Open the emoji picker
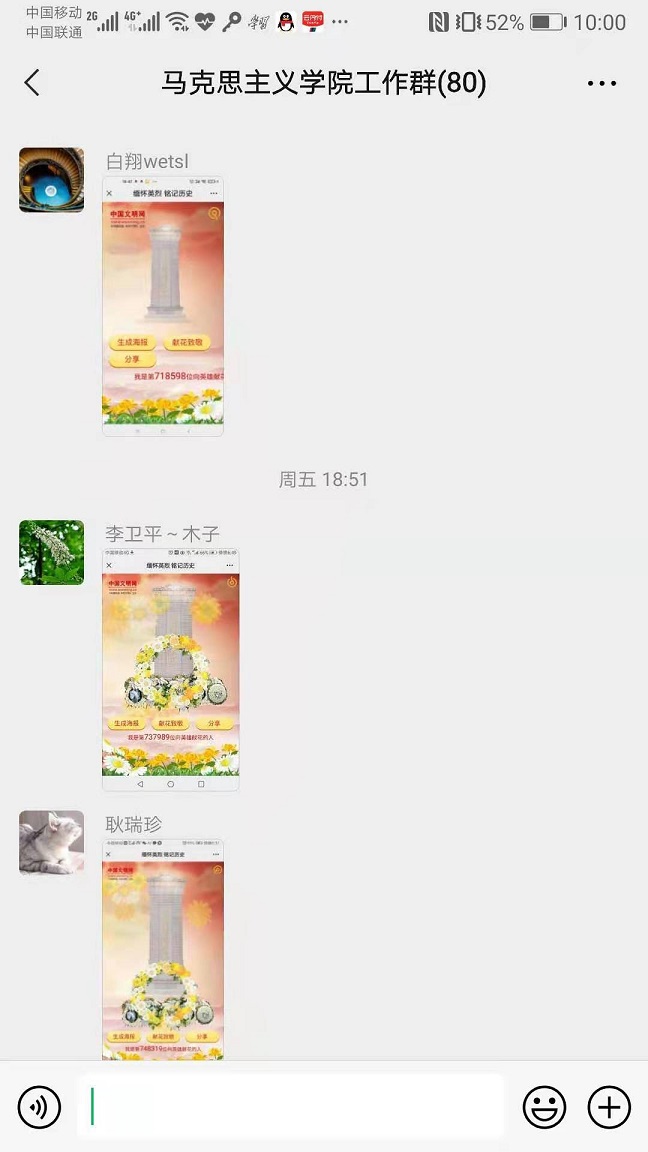This screenshot has width=648, height=1152. tap(544, 1107)
